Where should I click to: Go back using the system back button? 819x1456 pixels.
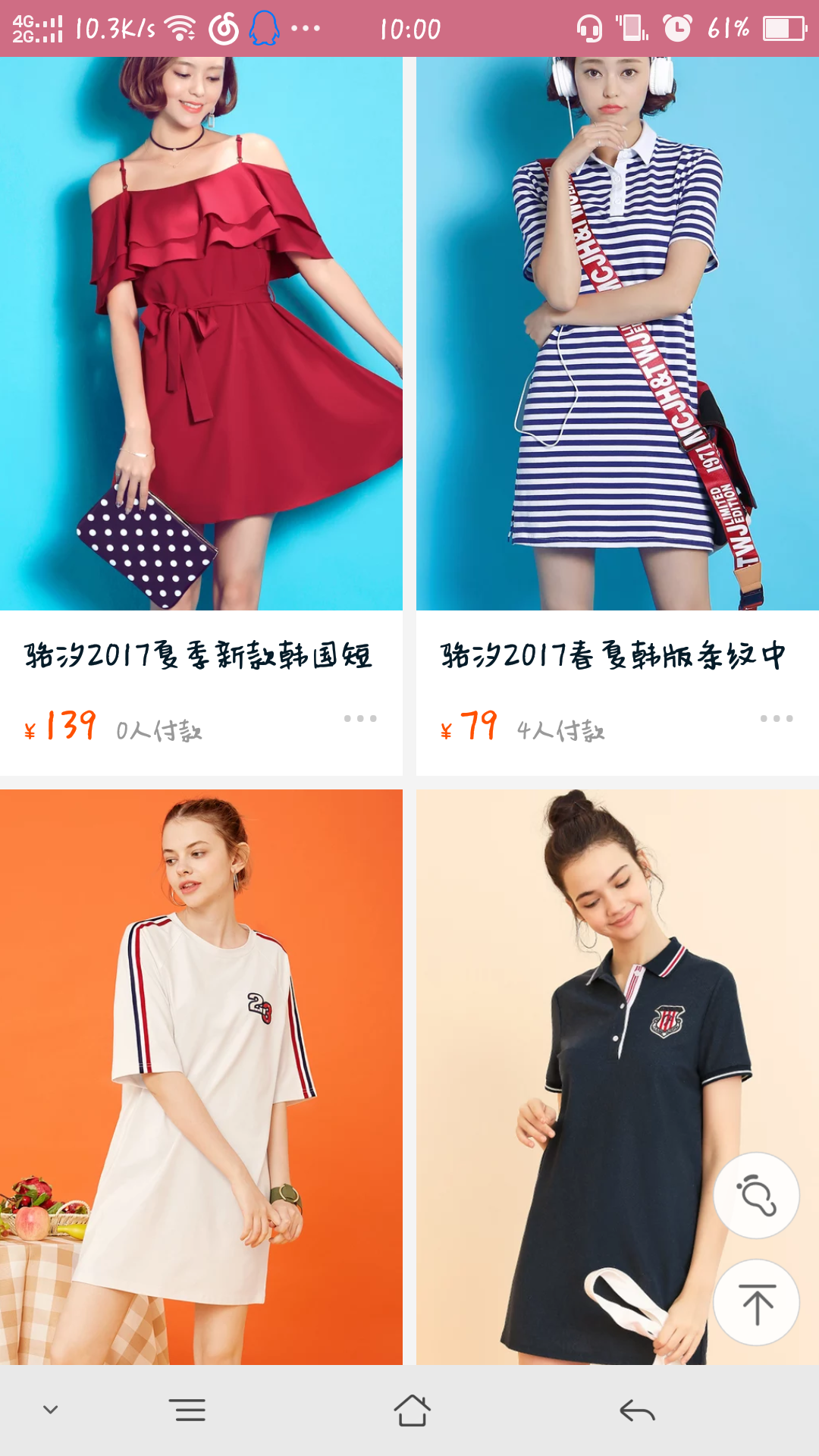pyautogui.click(x=637, y=1411)
